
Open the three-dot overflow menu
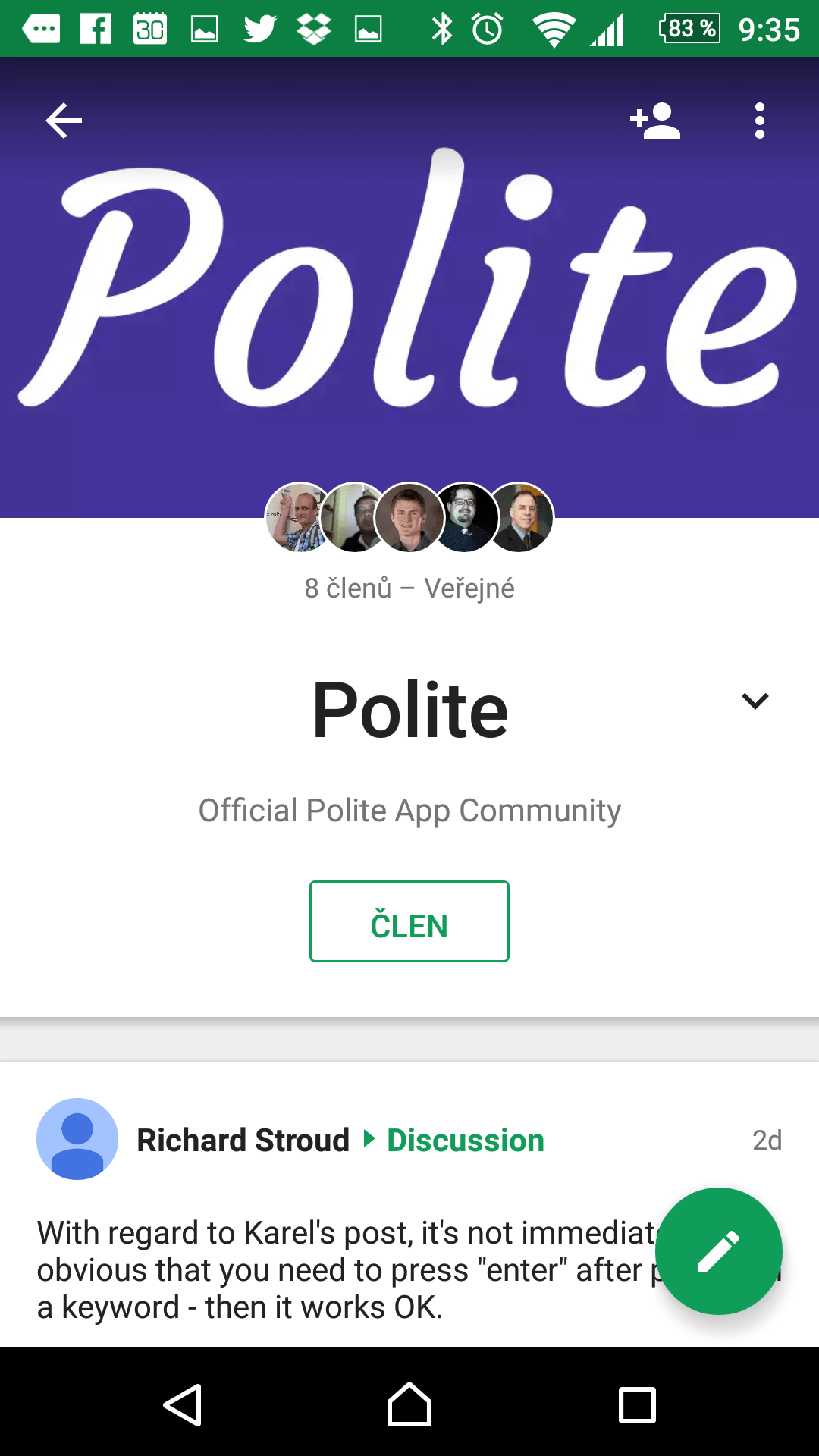click(x=759, y=121)
